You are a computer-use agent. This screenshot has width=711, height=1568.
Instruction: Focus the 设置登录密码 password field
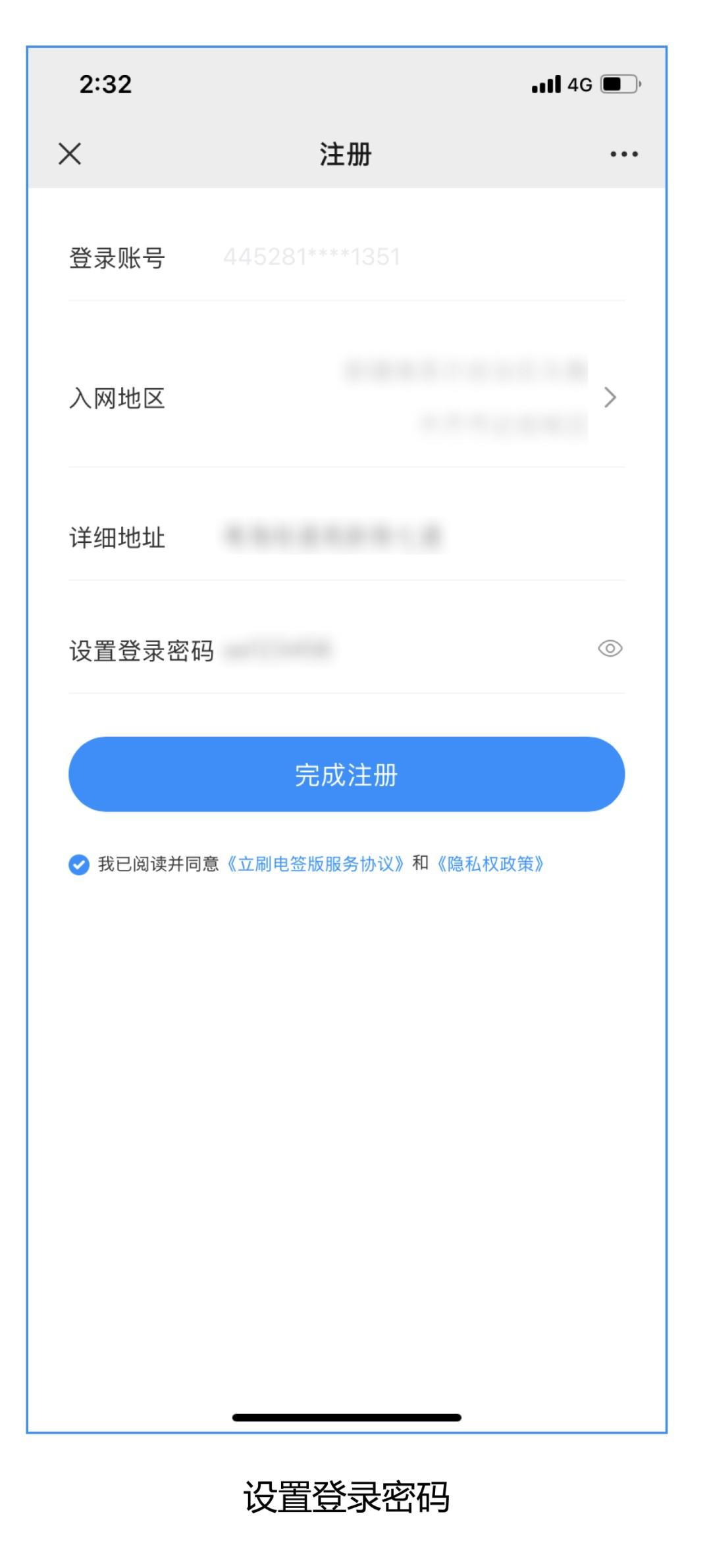395,650
